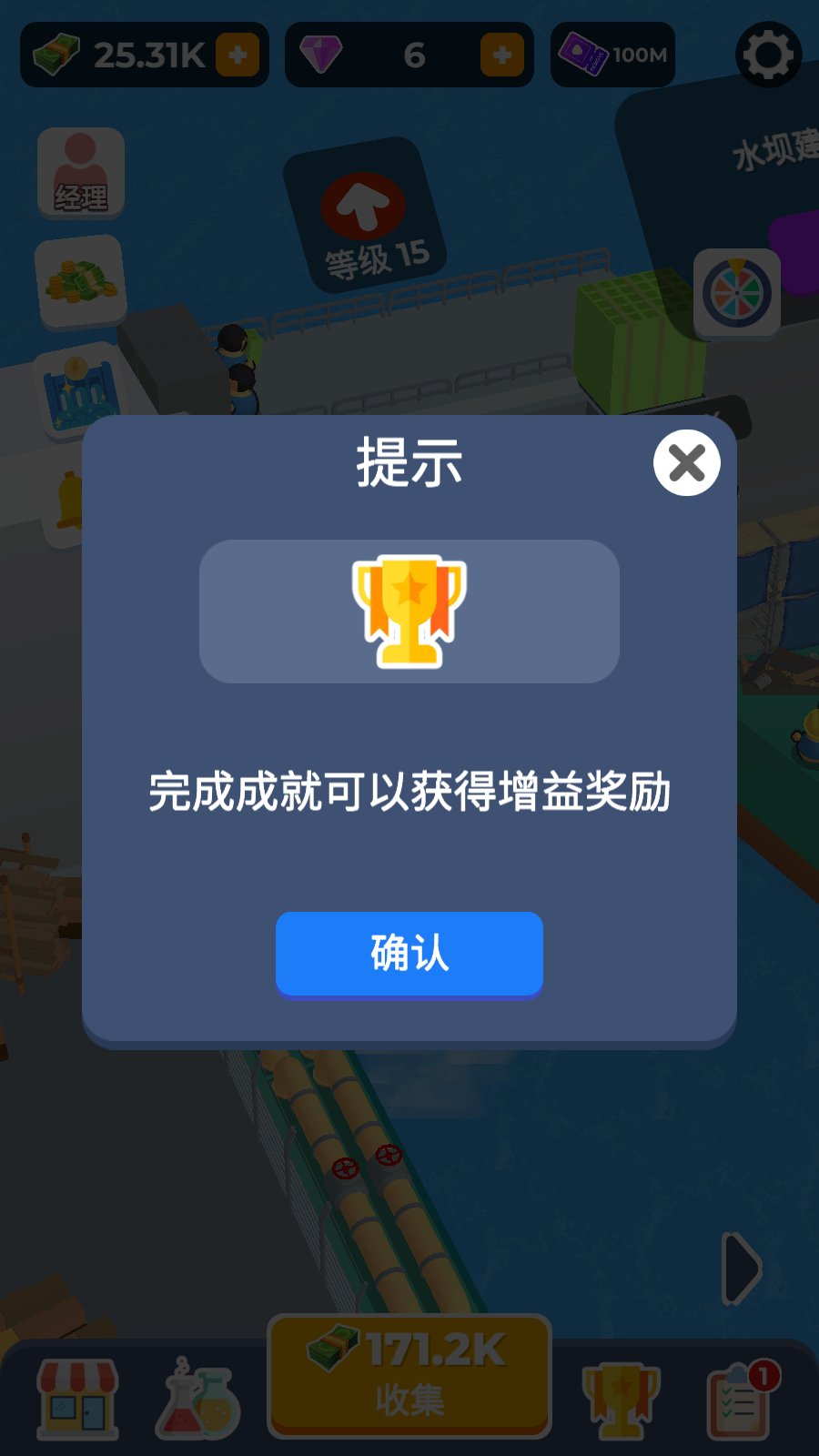The height and width of the screenshot is (1456, 819).
Task: Tap the plus to buy more cash
Action: [237, 56]
